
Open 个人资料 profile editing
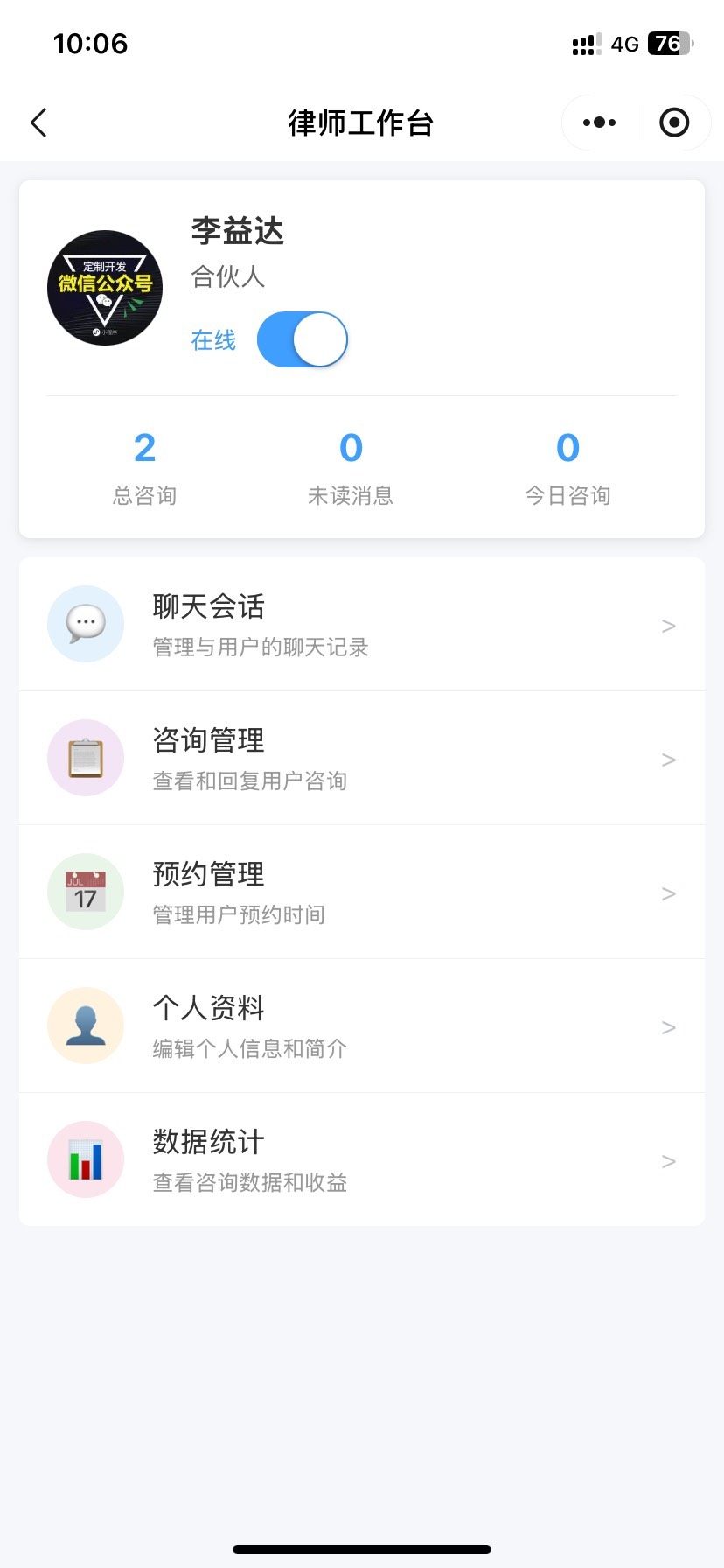(x=362, y=1026)
